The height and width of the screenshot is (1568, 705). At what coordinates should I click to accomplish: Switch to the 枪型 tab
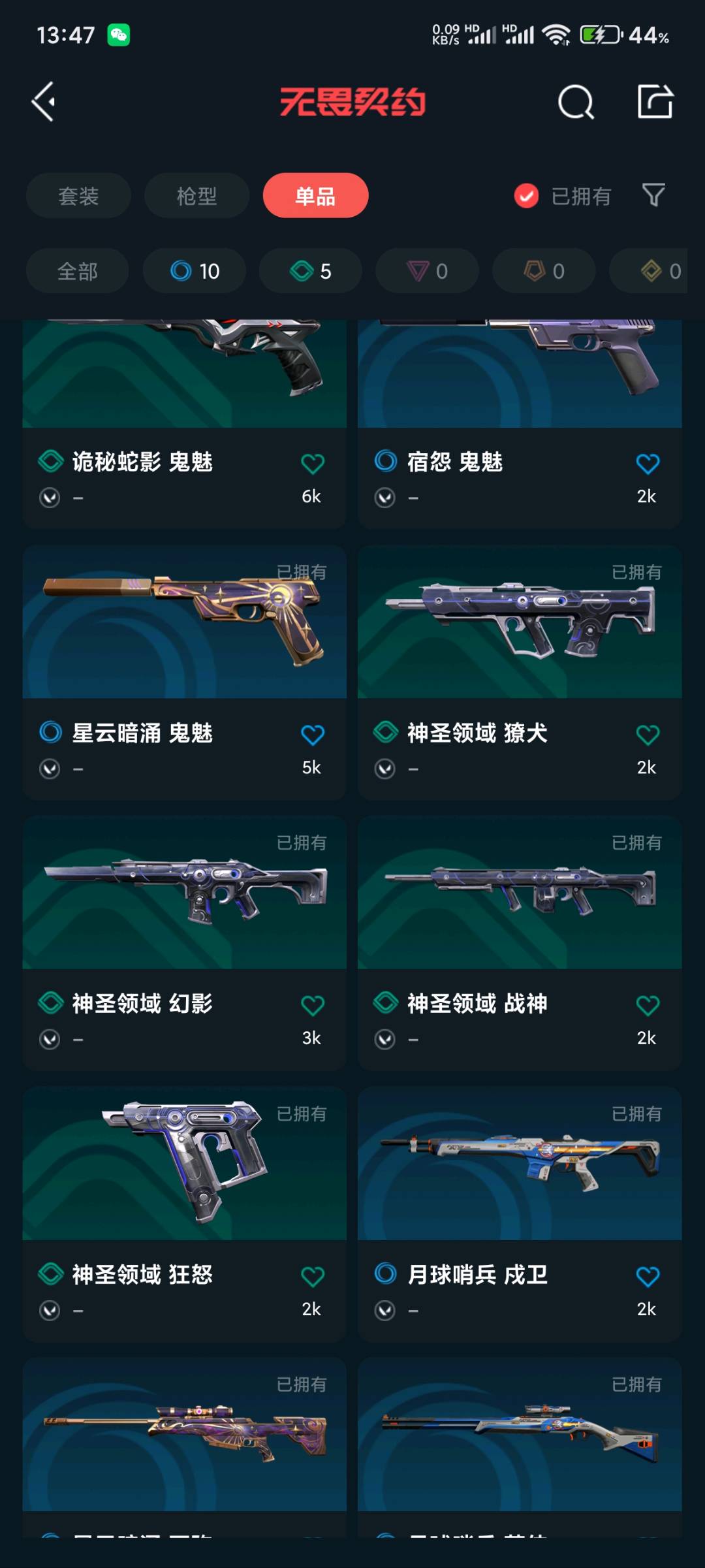click(196, 196)
